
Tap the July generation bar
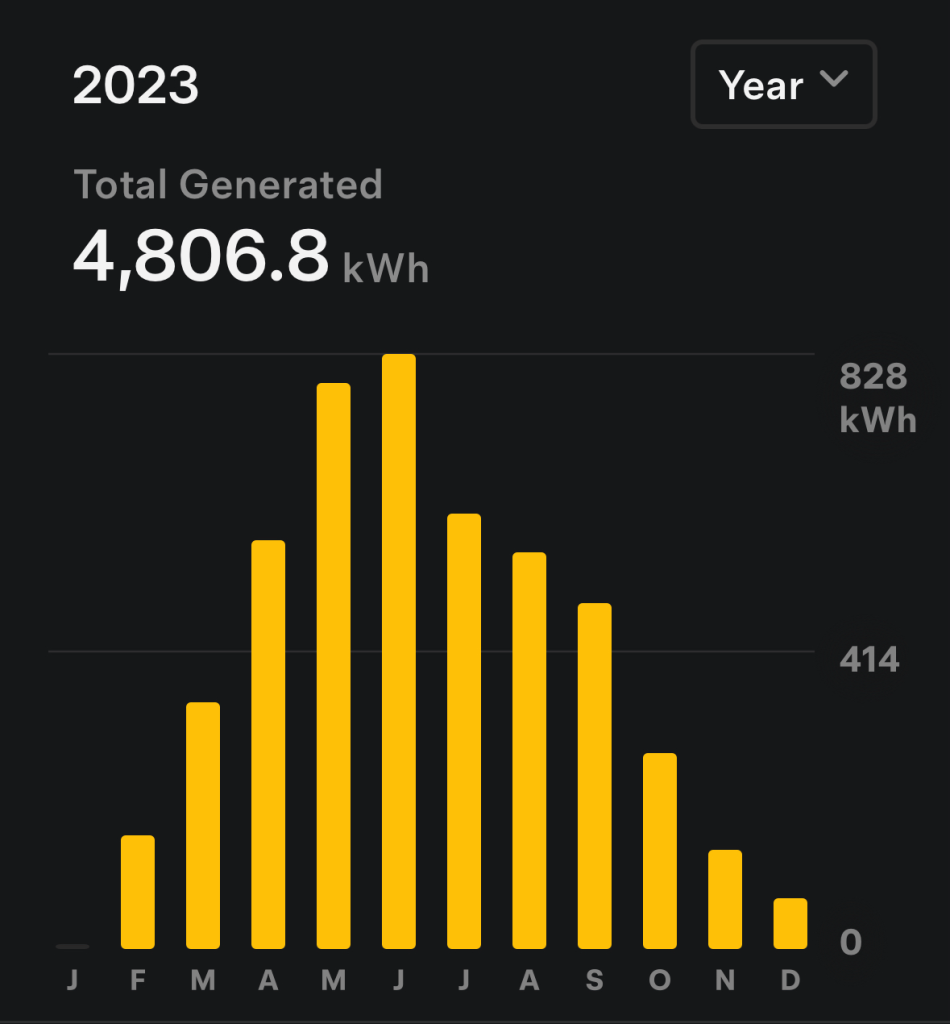click(x=465, y=730)
